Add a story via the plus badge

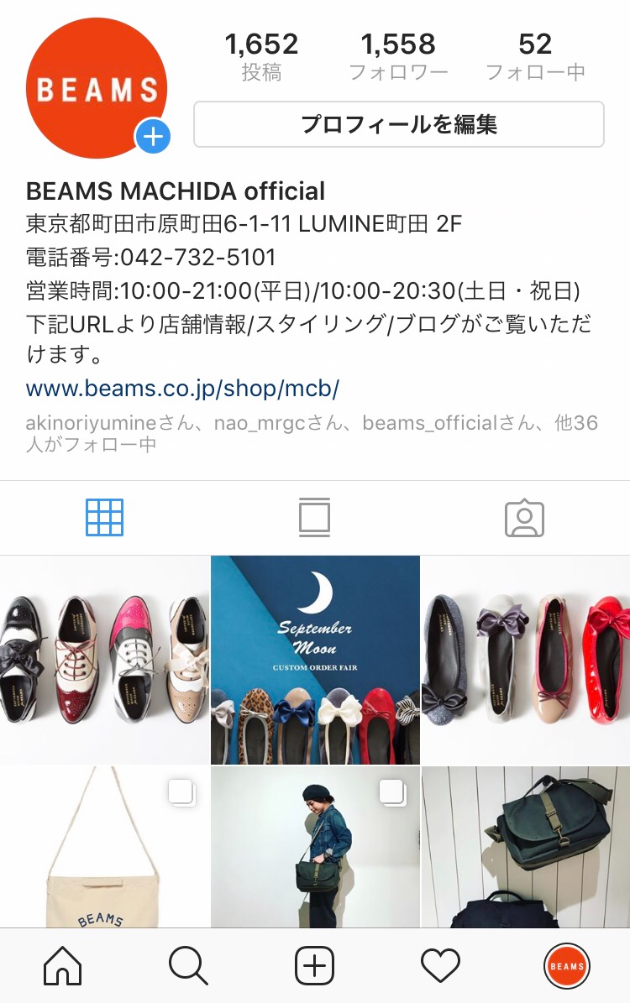point(153,137)
